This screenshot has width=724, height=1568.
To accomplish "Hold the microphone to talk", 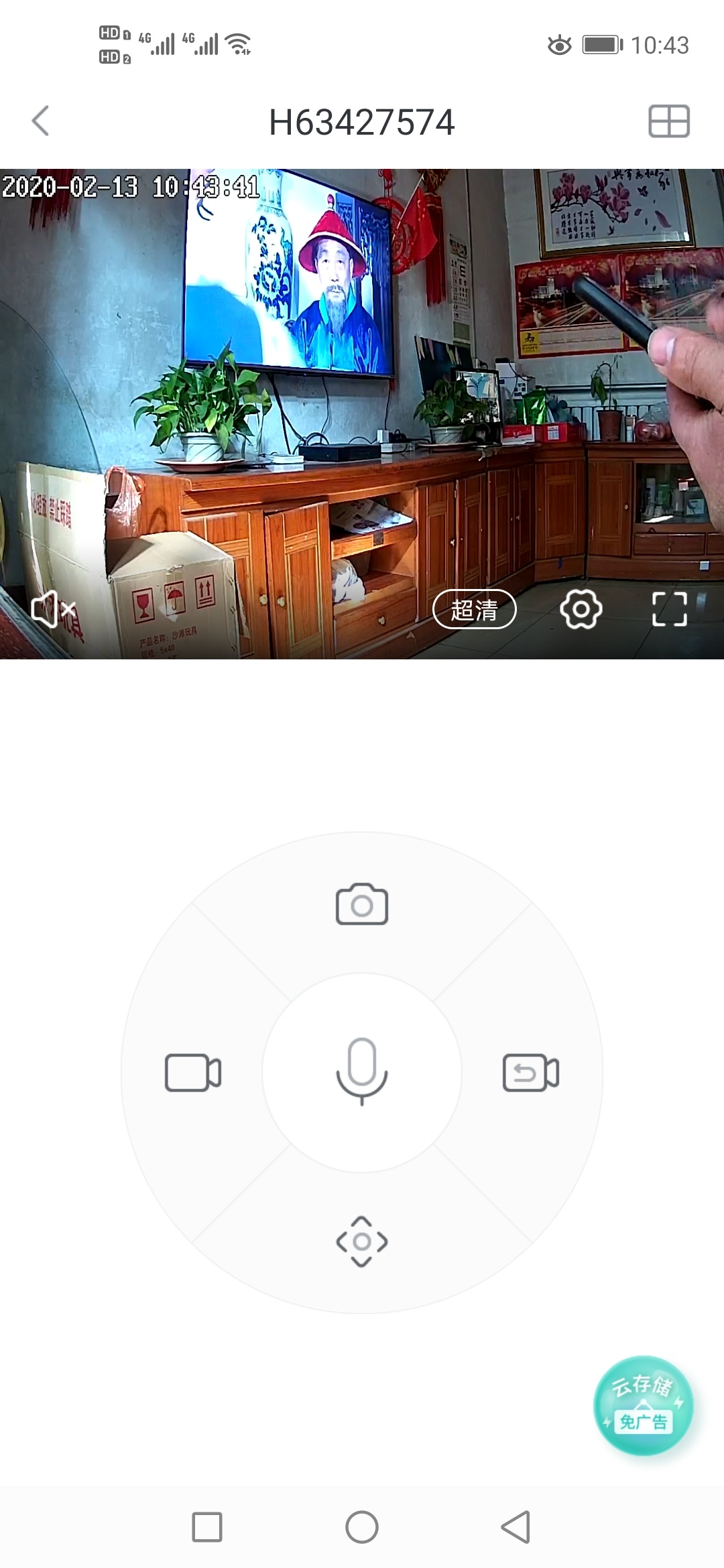I will [362, 1072].
